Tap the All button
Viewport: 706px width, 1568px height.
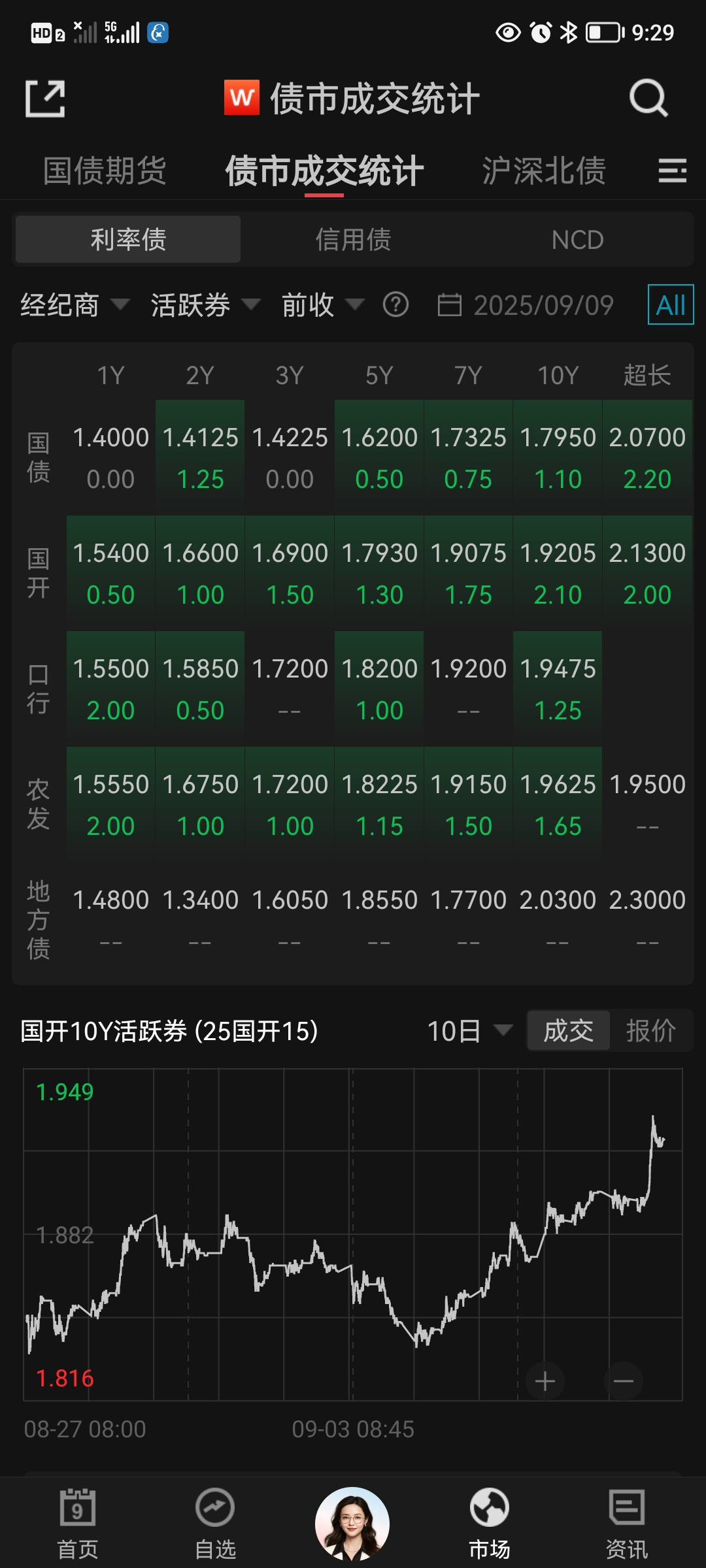point(670,304)
